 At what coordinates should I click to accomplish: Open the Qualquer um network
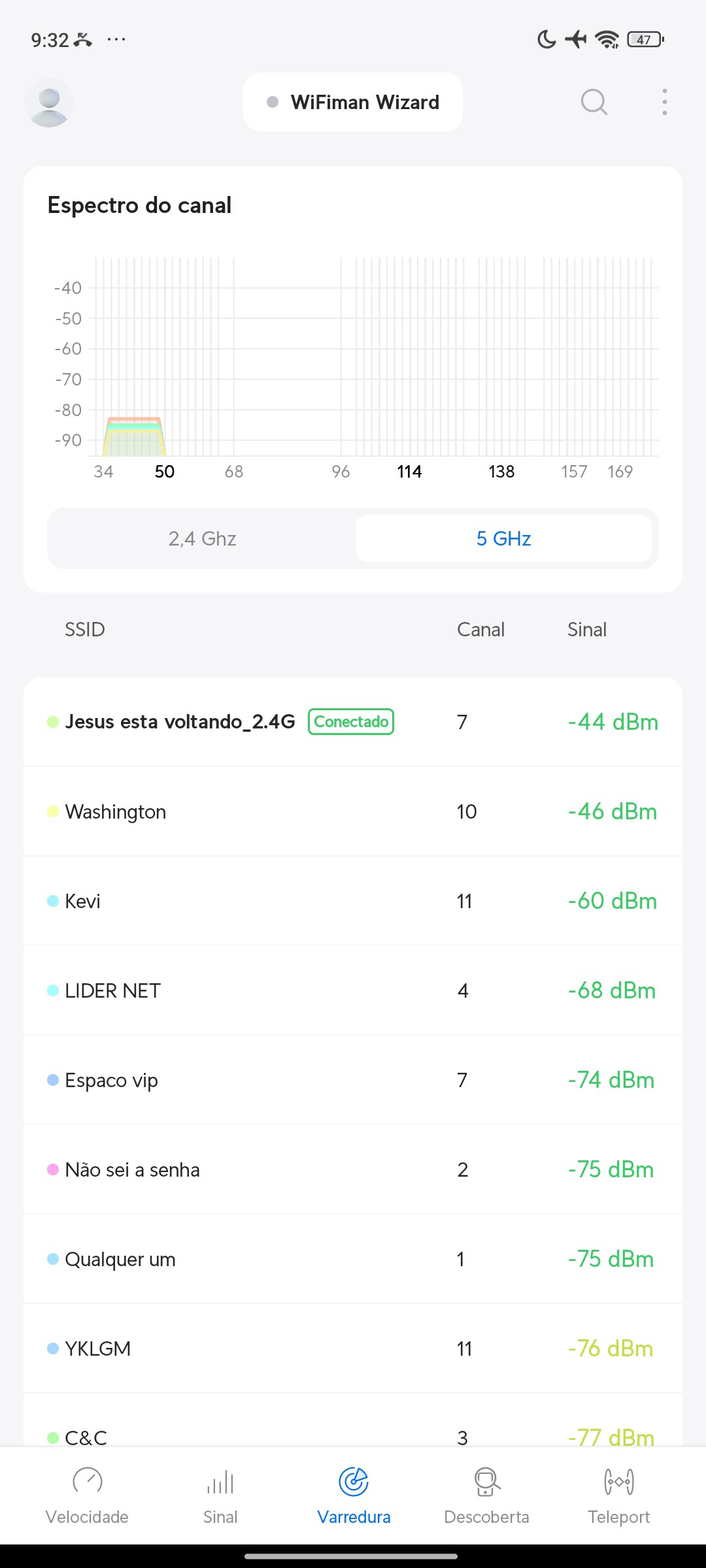click(x=353, y=1259)
